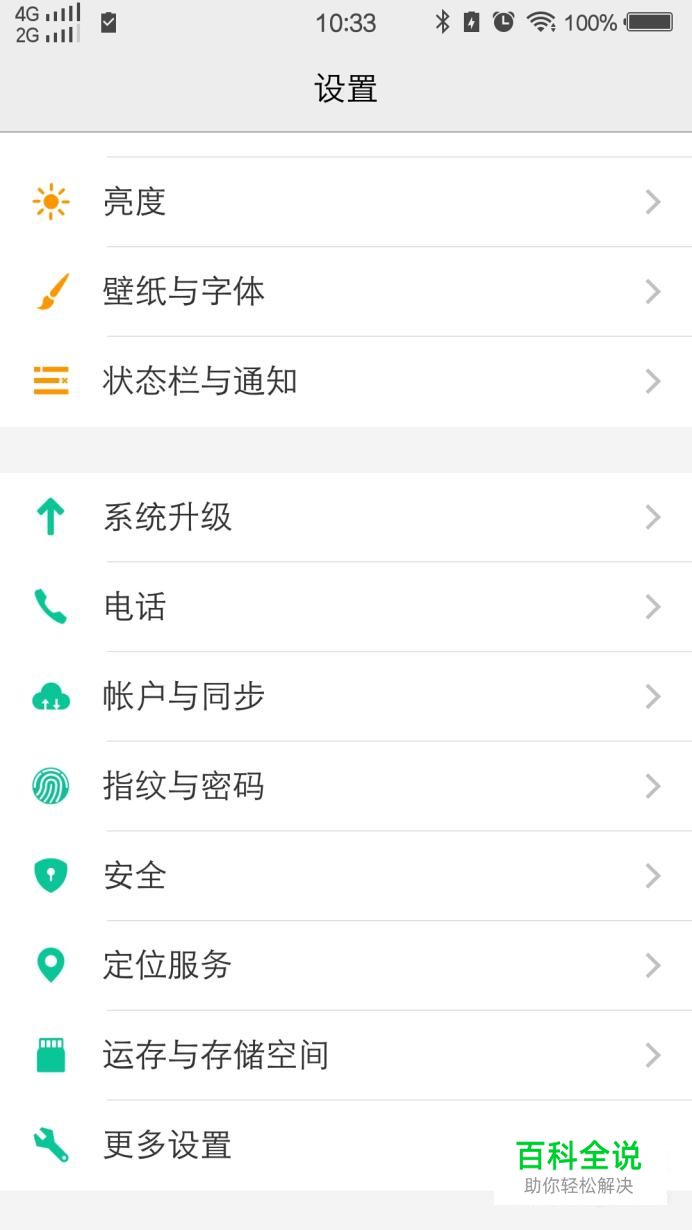Open the 电话 settings row
692x1230 pixels.
346,607
